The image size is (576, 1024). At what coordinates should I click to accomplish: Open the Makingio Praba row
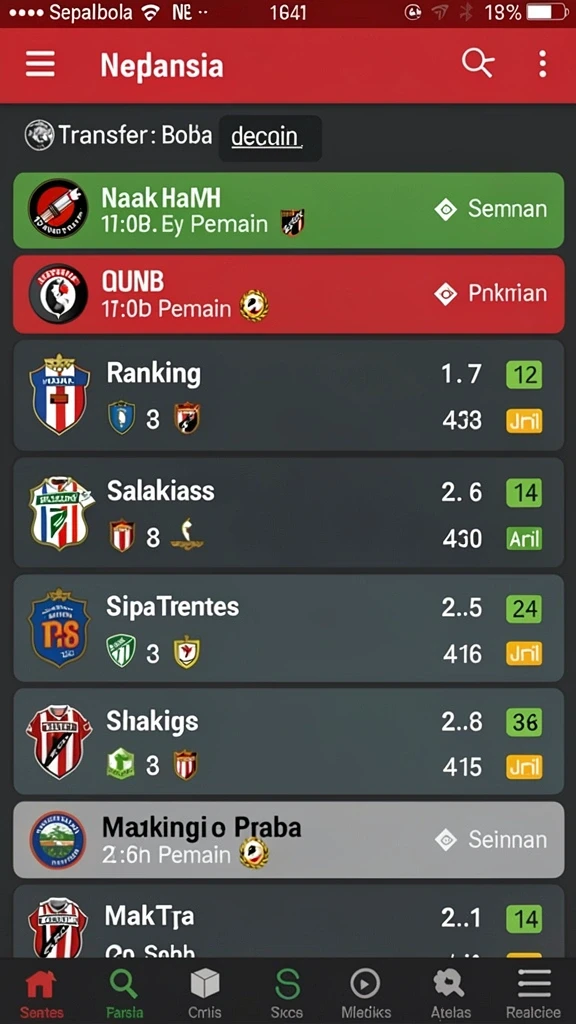(289, 840)
